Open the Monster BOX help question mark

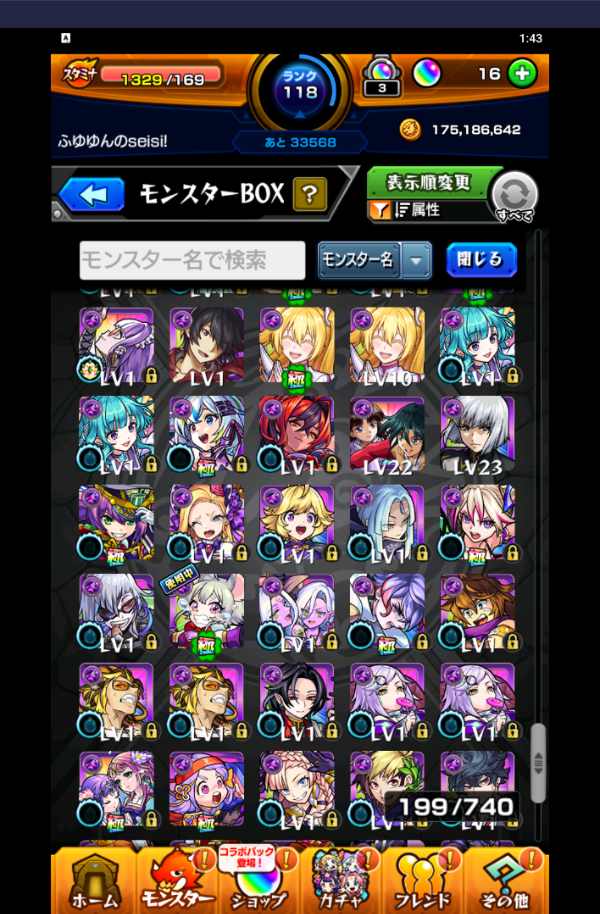pyautogui.click(x=310, y=194)
